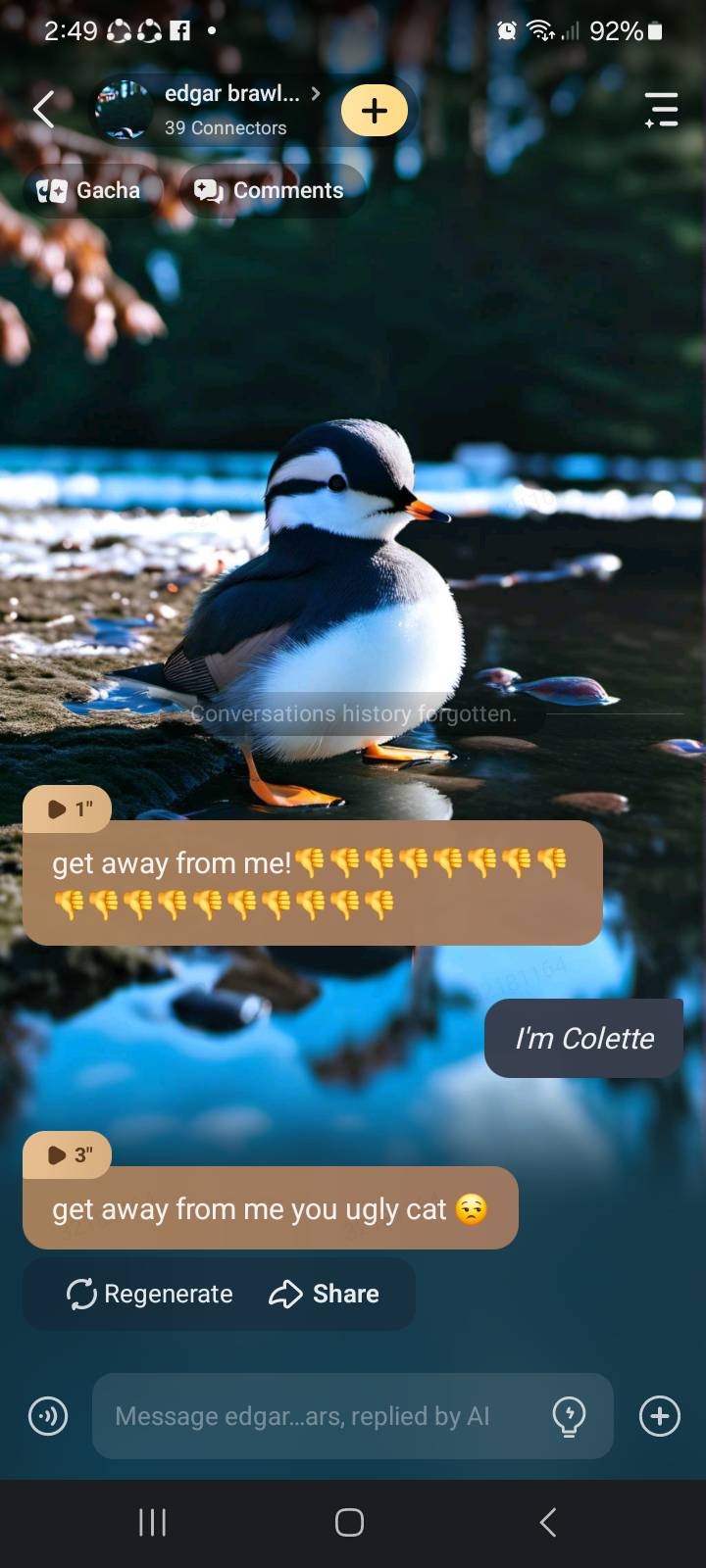The width and height of the screenshot is (706, 1568).
Task: Tap the yellow plus connect button
Action: coord(374,111)
